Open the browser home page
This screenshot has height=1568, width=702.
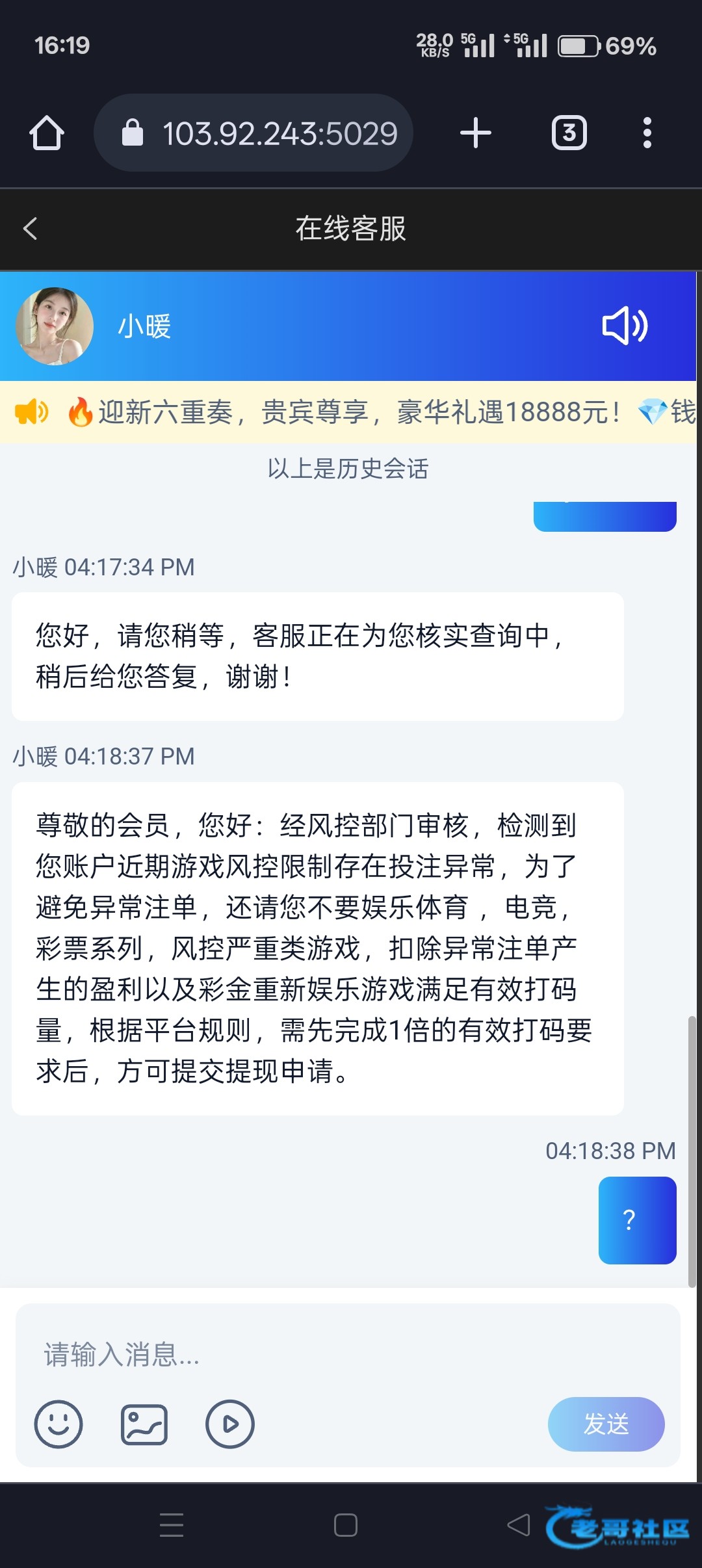(47, 133)
